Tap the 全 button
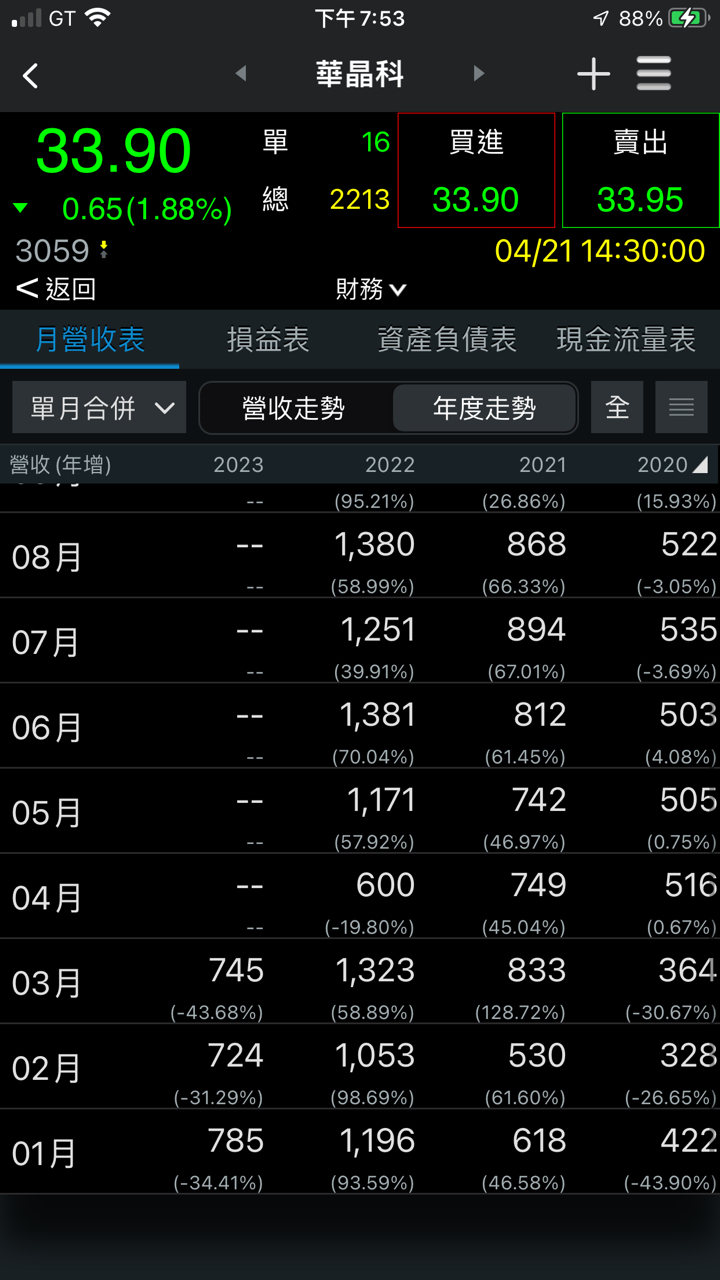This screenshot has width=720, height=1280. click(x=617, y=408)
